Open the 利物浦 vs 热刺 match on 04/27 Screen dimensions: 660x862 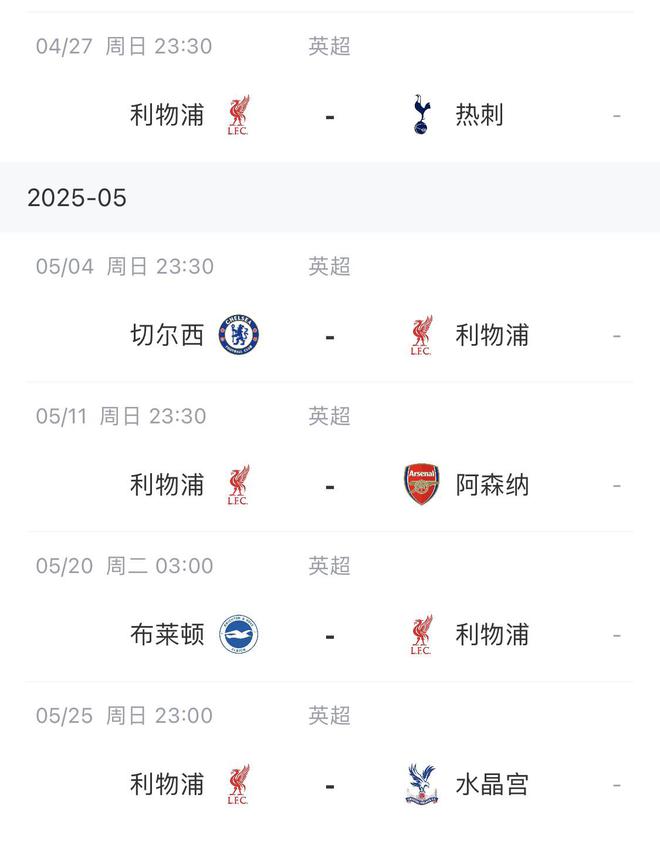pyautogui.click(x=329, y=115)
